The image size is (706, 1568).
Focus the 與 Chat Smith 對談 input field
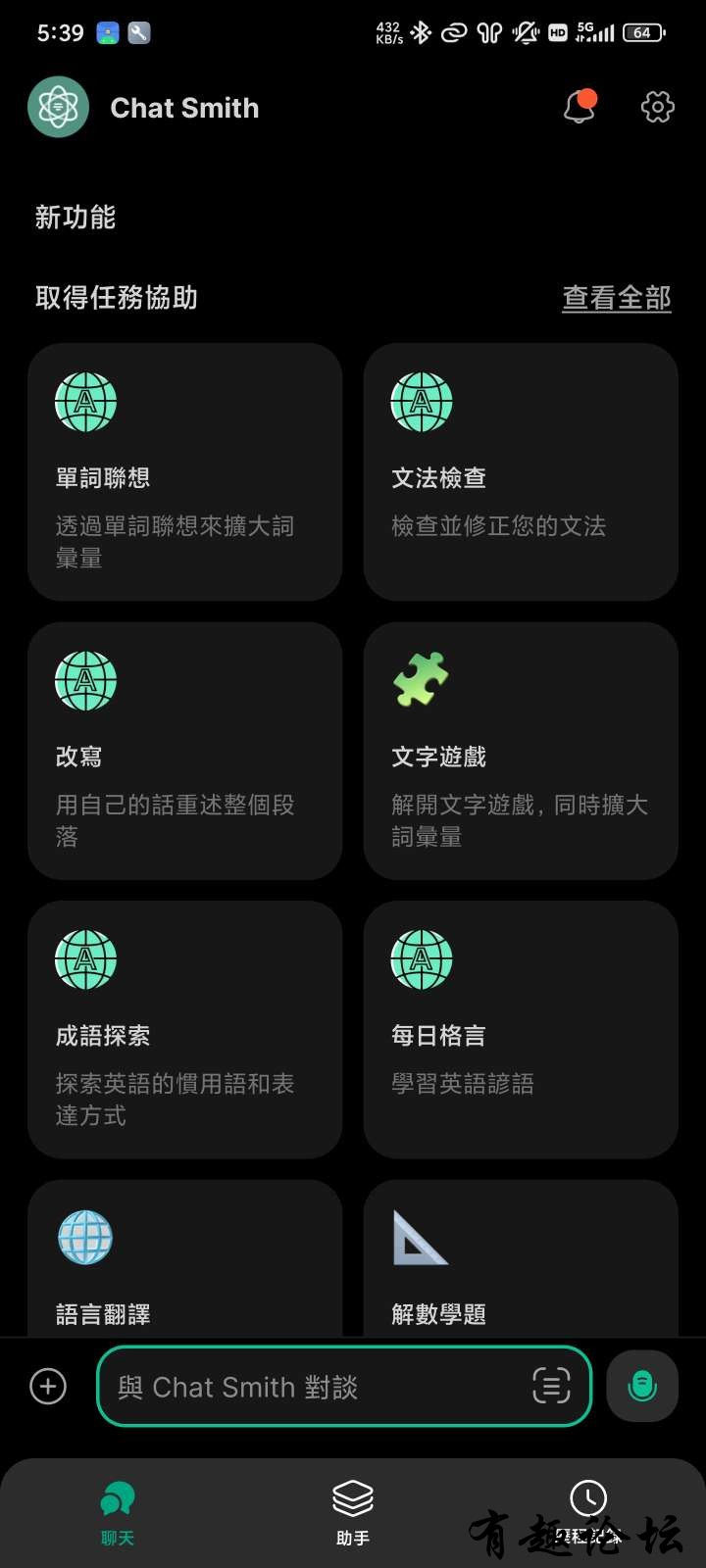click(x=314, y=1387)
